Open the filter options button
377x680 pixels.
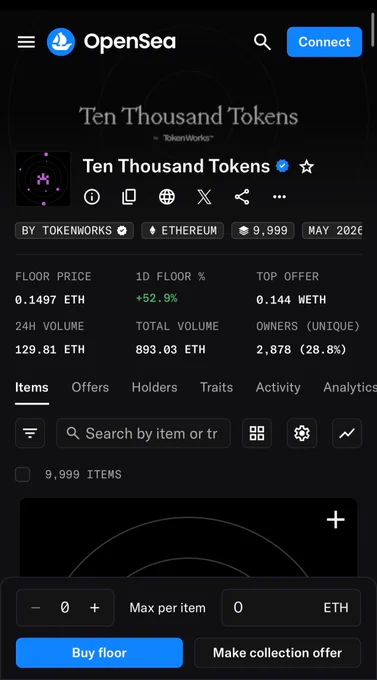tap(30, 433)
